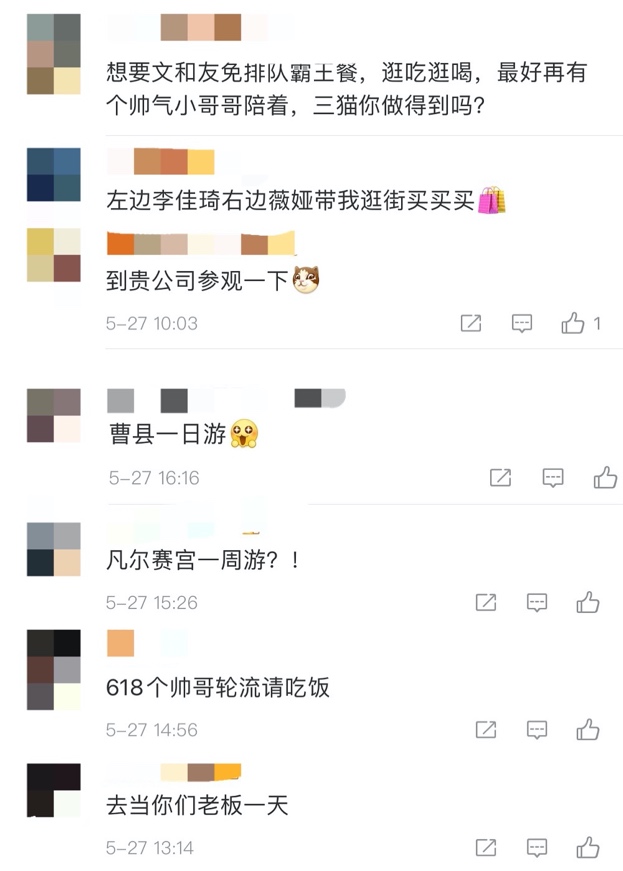Viewport: 623px width, 871px height.
Task: Share the comment 到贵公司参观一下
Action: pos(470,323)
